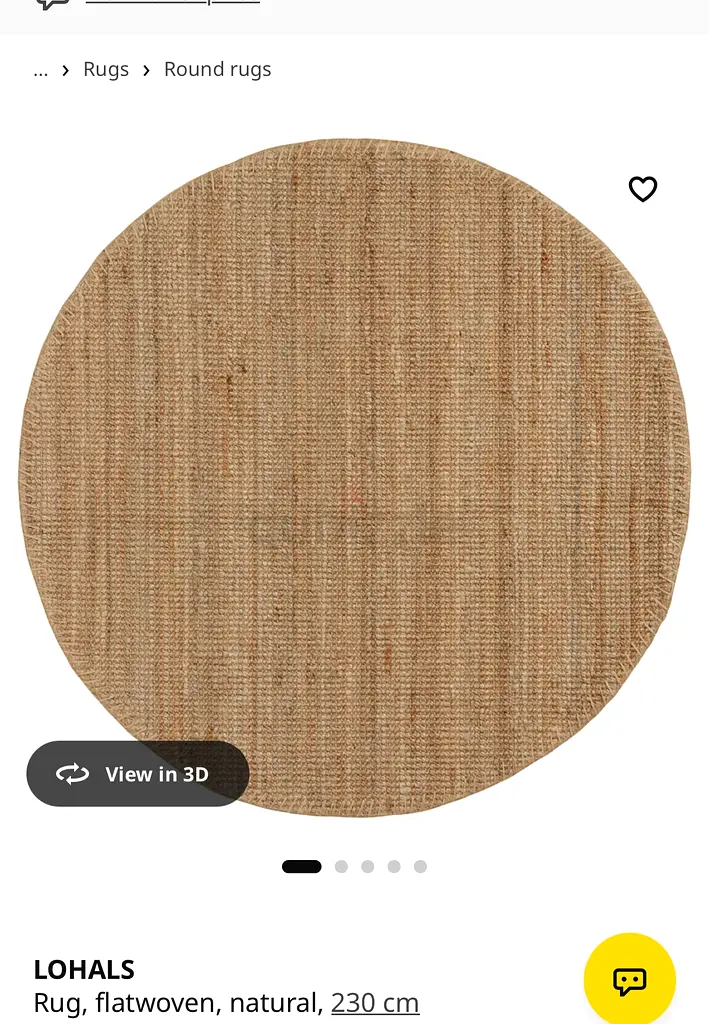Image resolution: width=709 pixels, height=1024 pixels.
Task: Tap the 230 cm size link
Action: [x=375, y=1002]
